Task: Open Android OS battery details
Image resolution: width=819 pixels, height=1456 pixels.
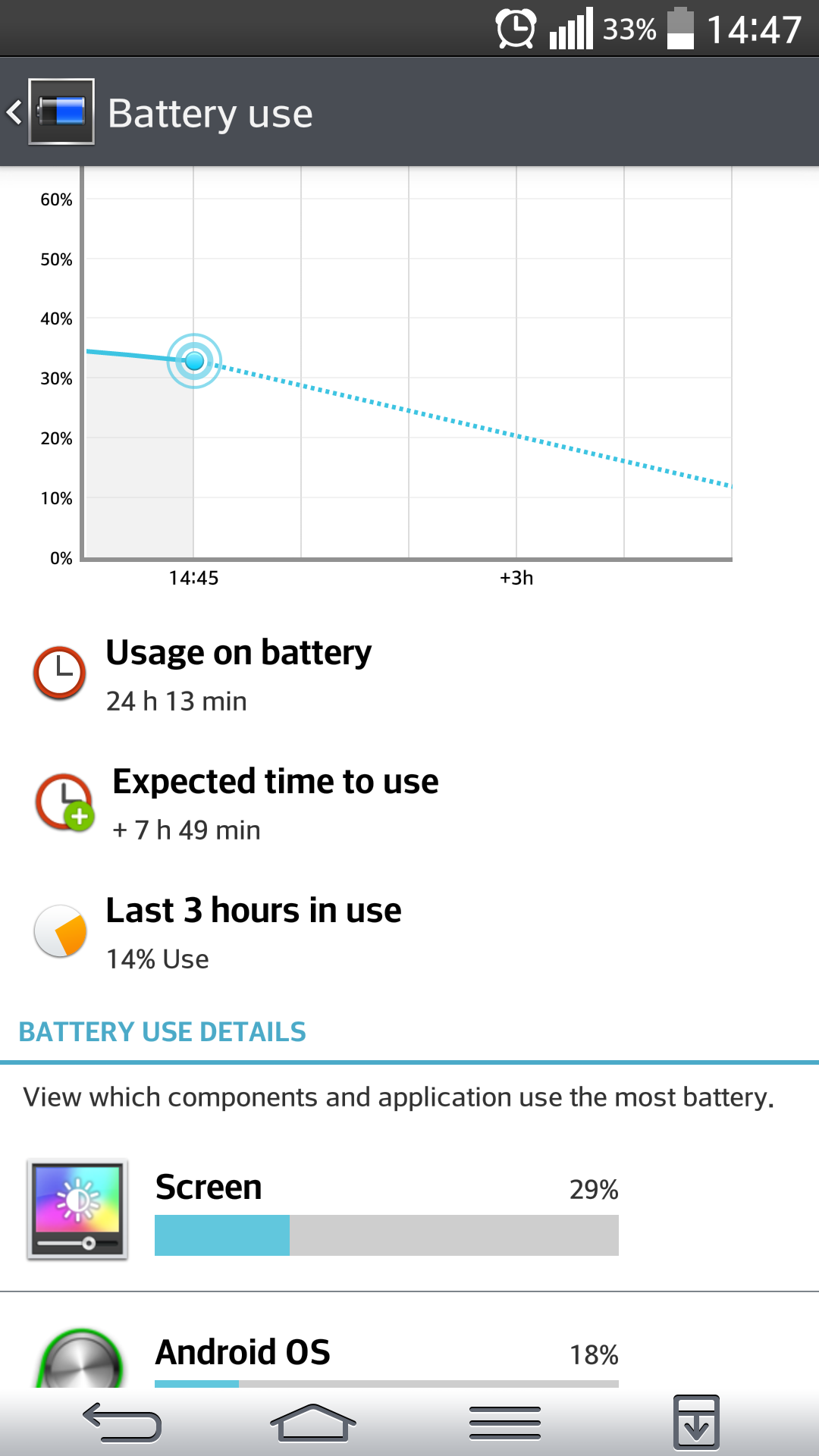Action: click(385, 1356)
